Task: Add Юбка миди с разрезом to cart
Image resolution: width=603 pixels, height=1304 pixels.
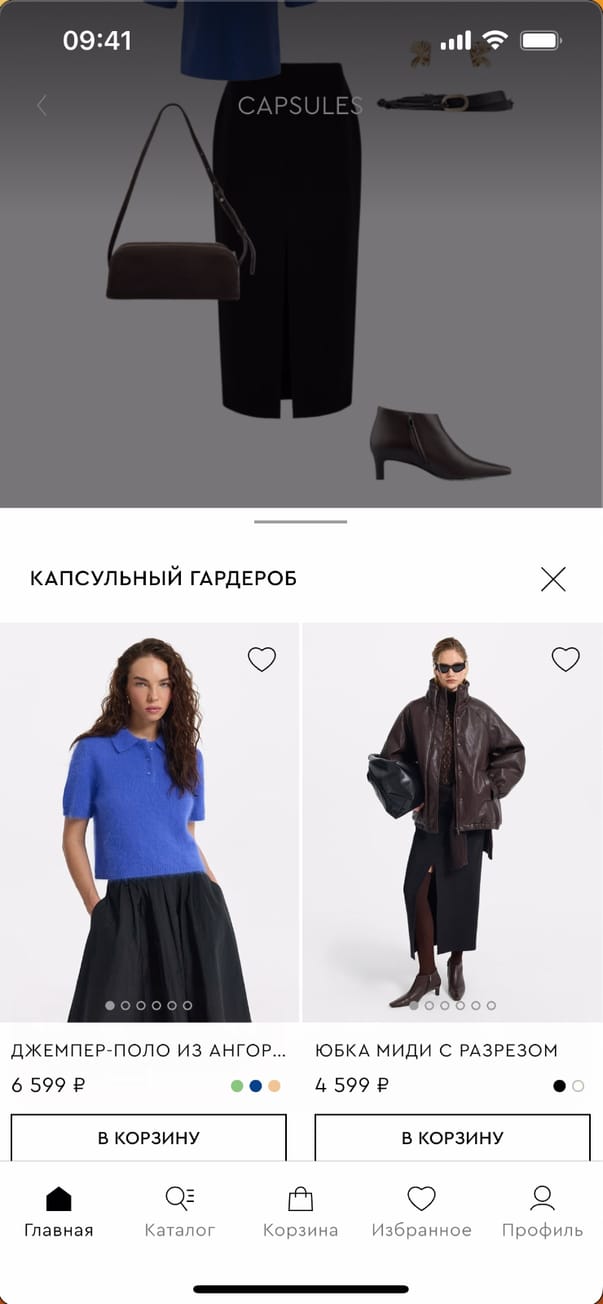Action: click(x=452, y=1138)
